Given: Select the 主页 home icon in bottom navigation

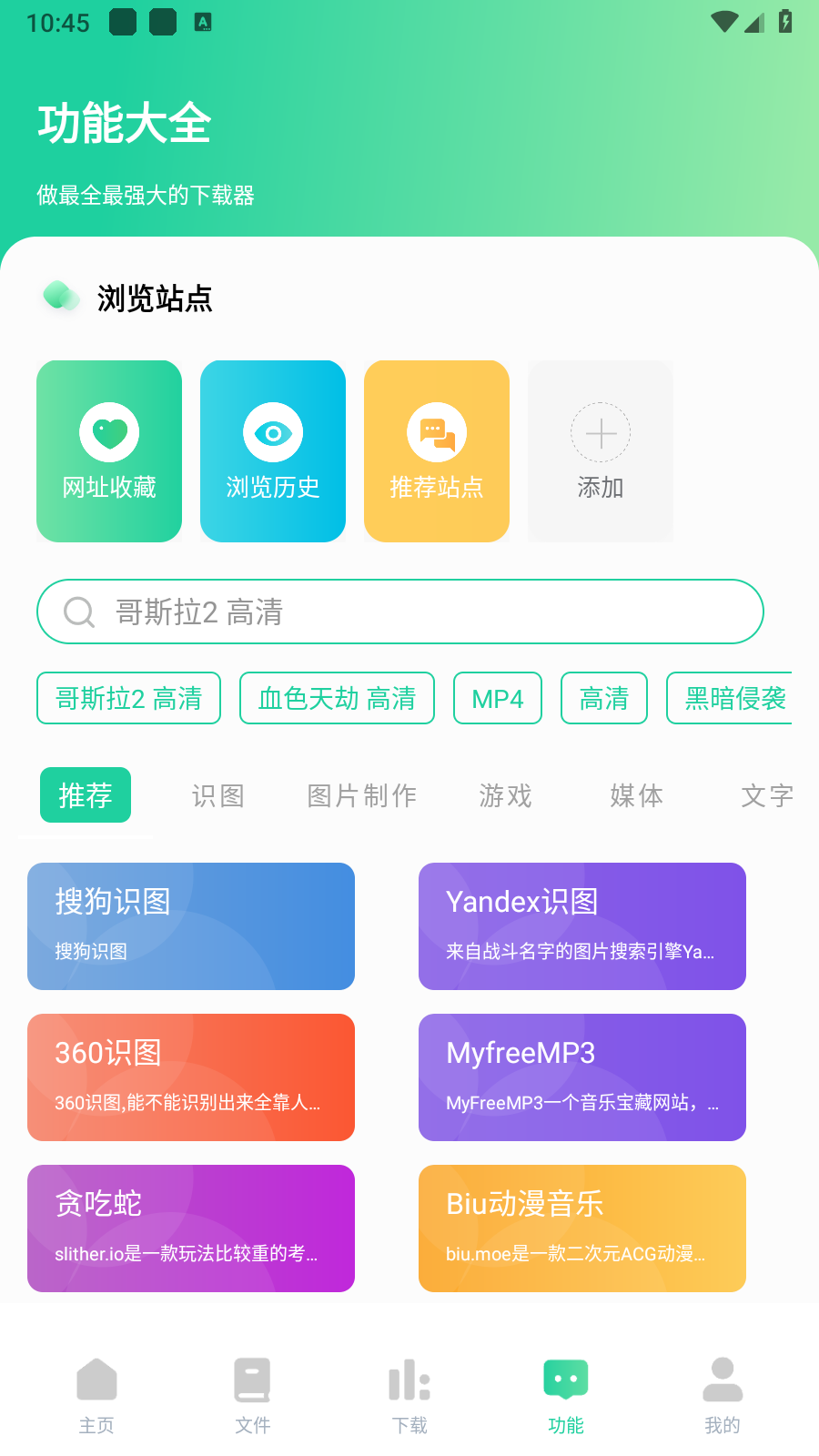Looking at the screenshot, I should click(x=96, y=1380).
